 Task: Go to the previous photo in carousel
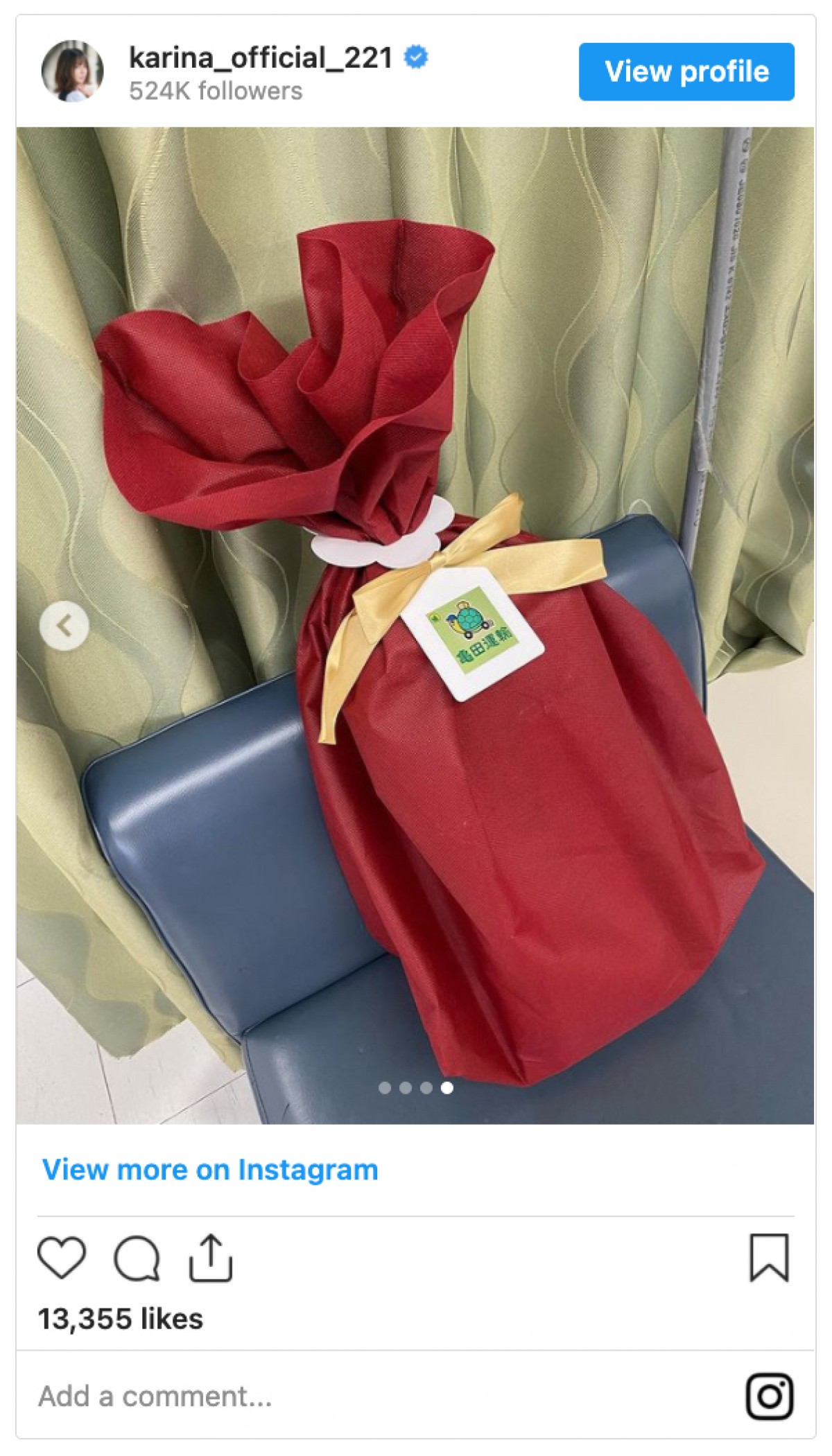click(64, 626)
